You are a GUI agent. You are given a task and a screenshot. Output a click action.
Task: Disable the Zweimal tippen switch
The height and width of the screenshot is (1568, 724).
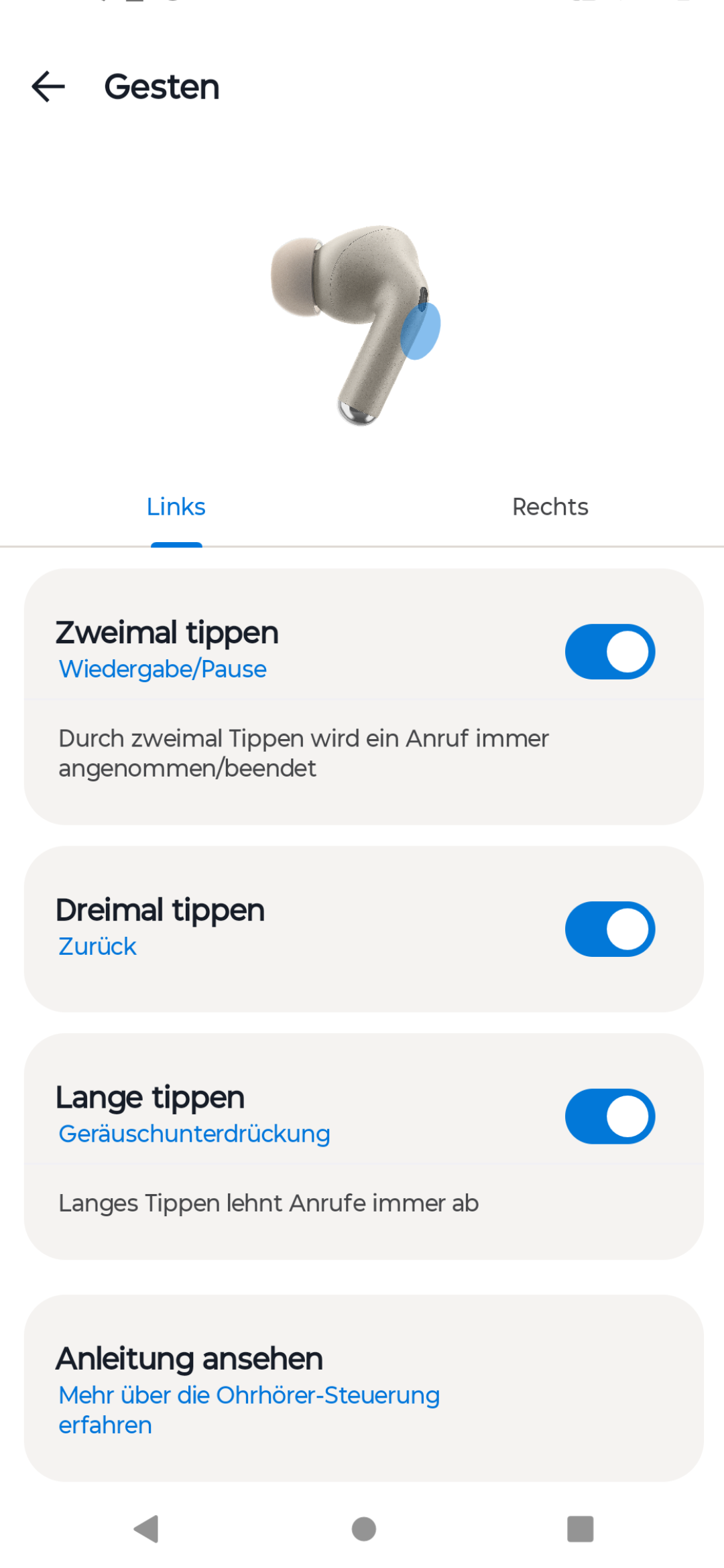610,651
